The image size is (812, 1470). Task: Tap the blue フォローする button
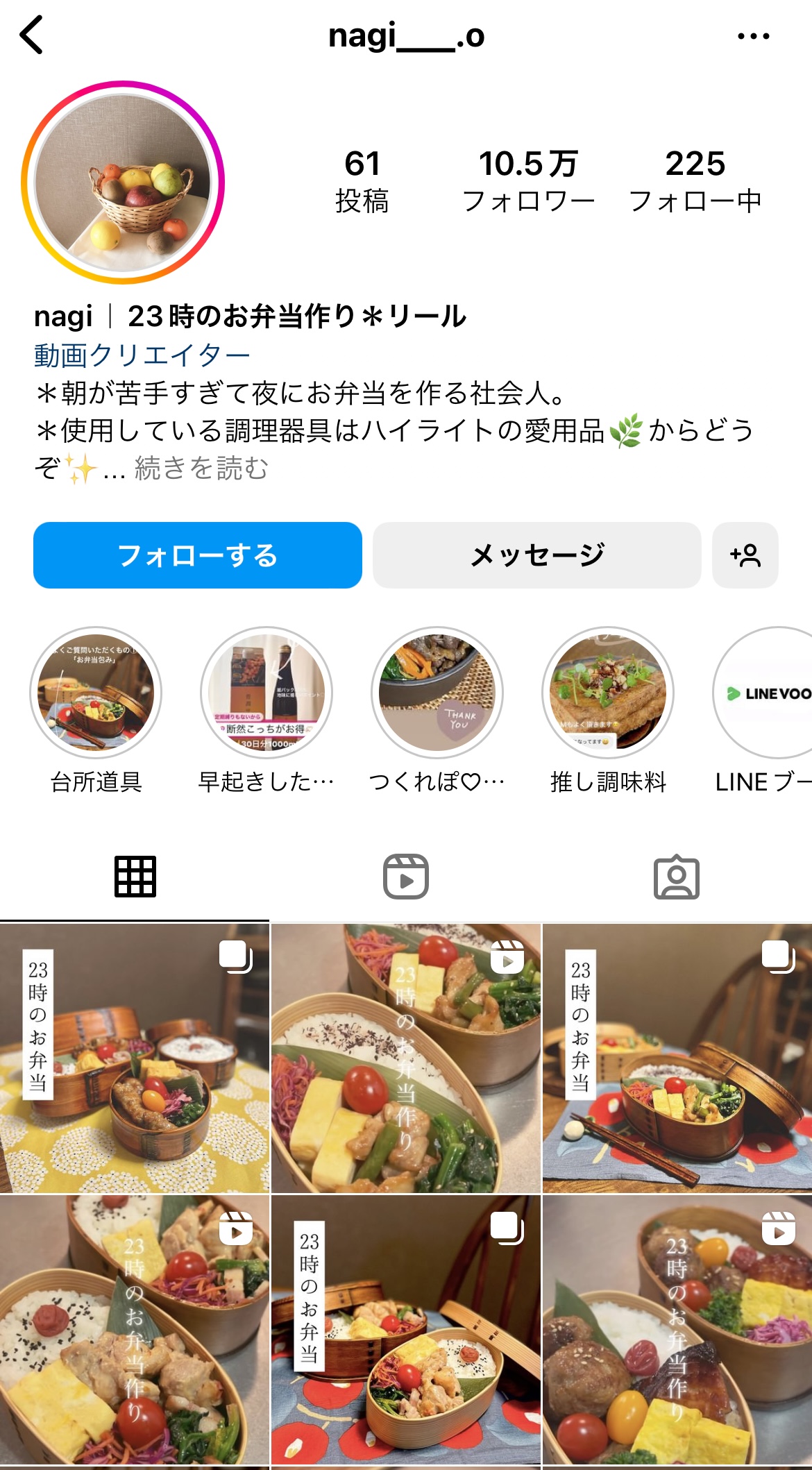tap(198, 555)
